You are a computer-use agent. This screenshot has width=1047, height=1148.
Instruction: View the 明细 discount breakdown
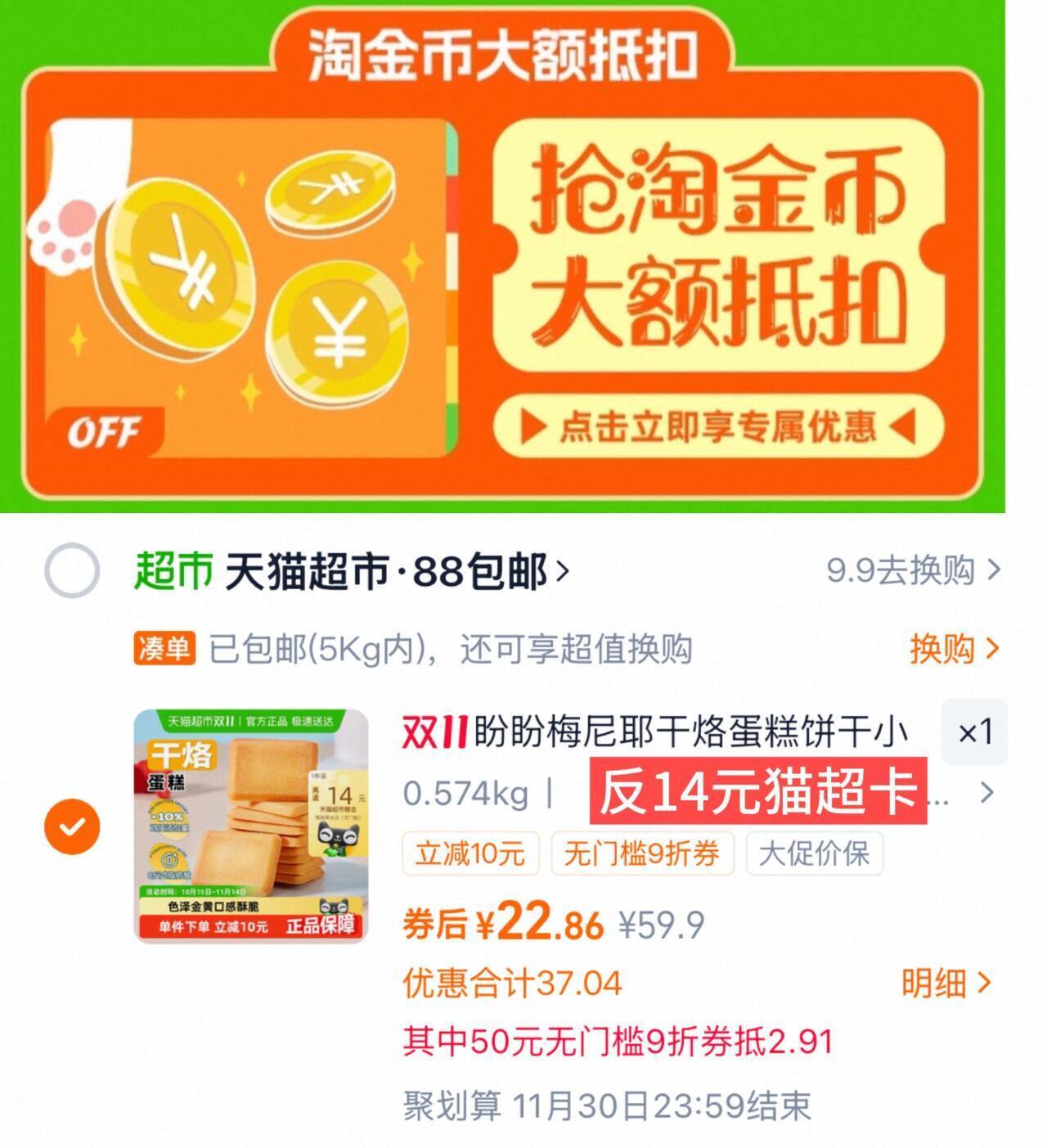pyautogui.click(x=946, y=983)
